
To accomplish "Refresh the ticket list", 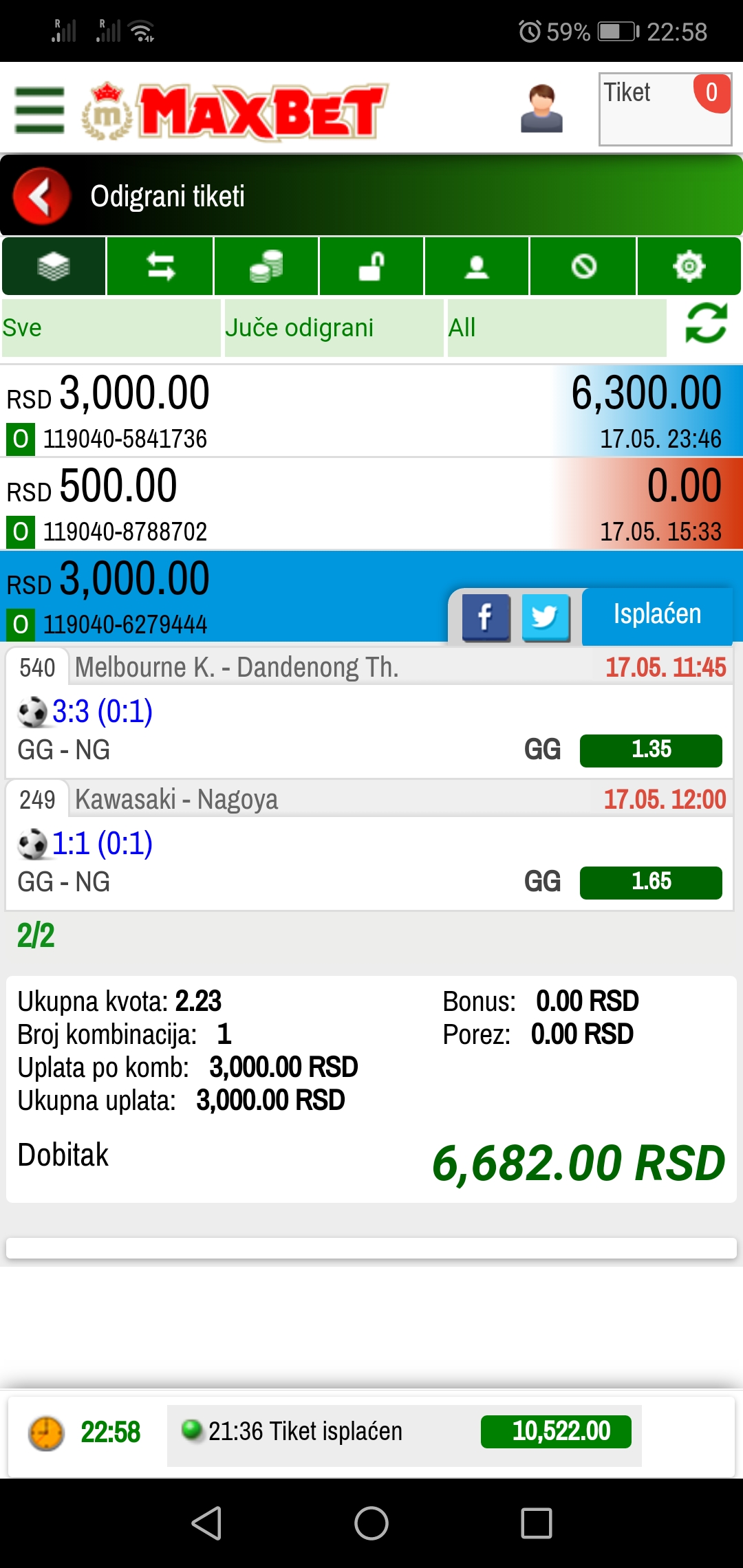I will click(x=707, y=324).
